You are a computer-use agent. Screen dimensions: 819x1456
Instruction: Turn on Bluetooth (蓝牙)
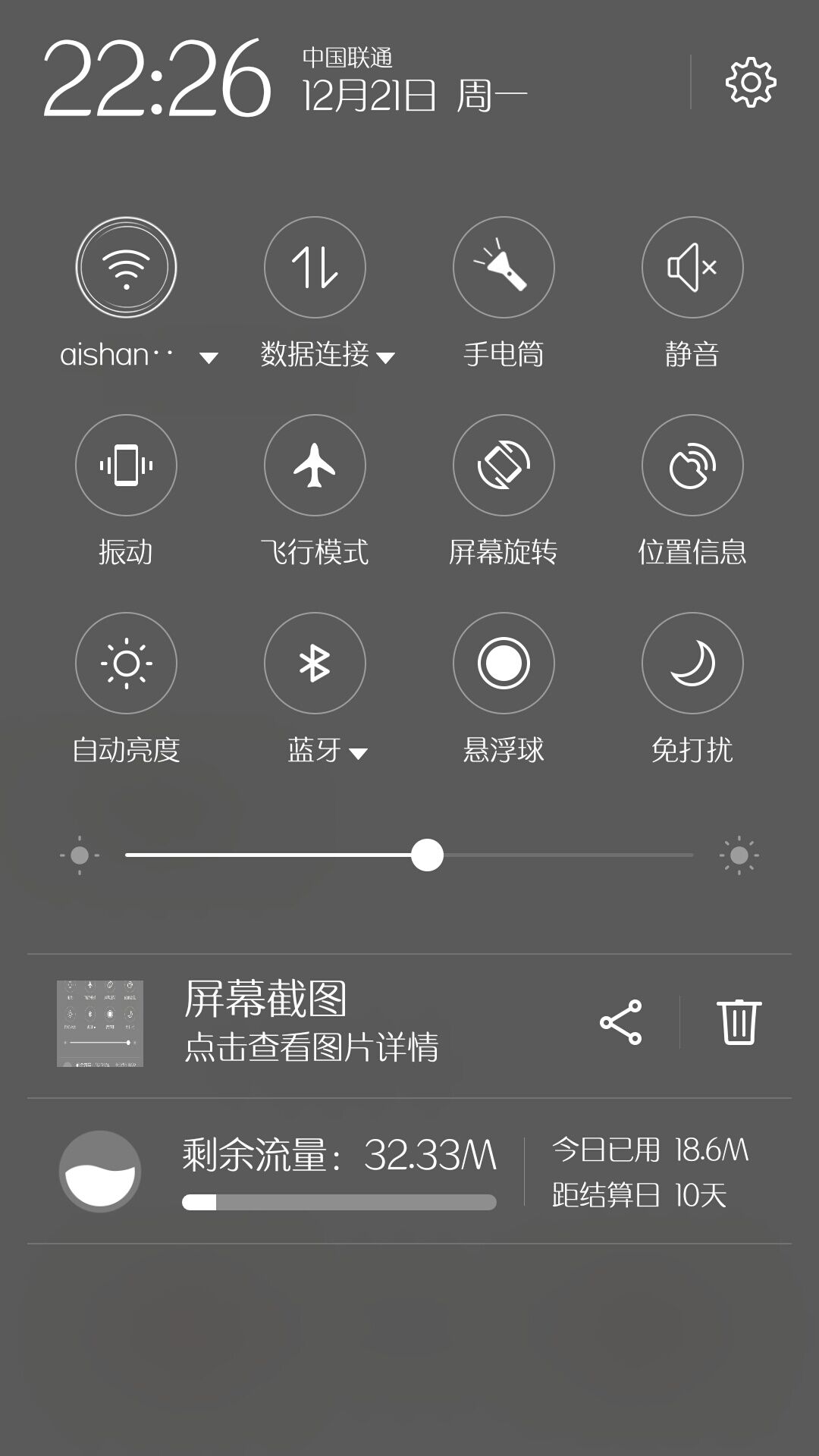click(315, 663)
